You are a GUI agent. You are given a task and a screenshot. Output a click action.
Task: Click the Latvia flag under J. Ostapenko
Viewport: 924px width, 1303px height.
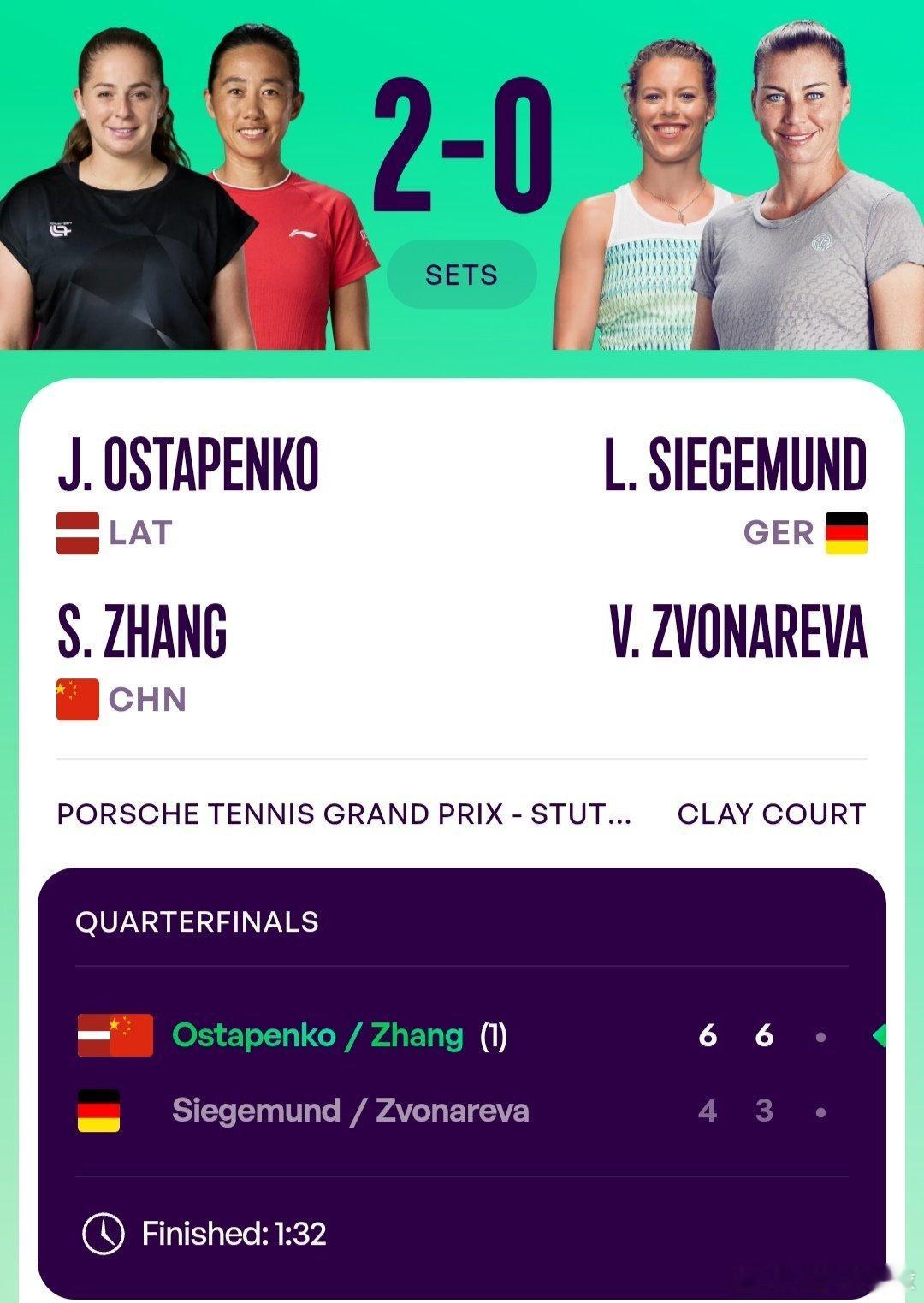pos(79,533)
